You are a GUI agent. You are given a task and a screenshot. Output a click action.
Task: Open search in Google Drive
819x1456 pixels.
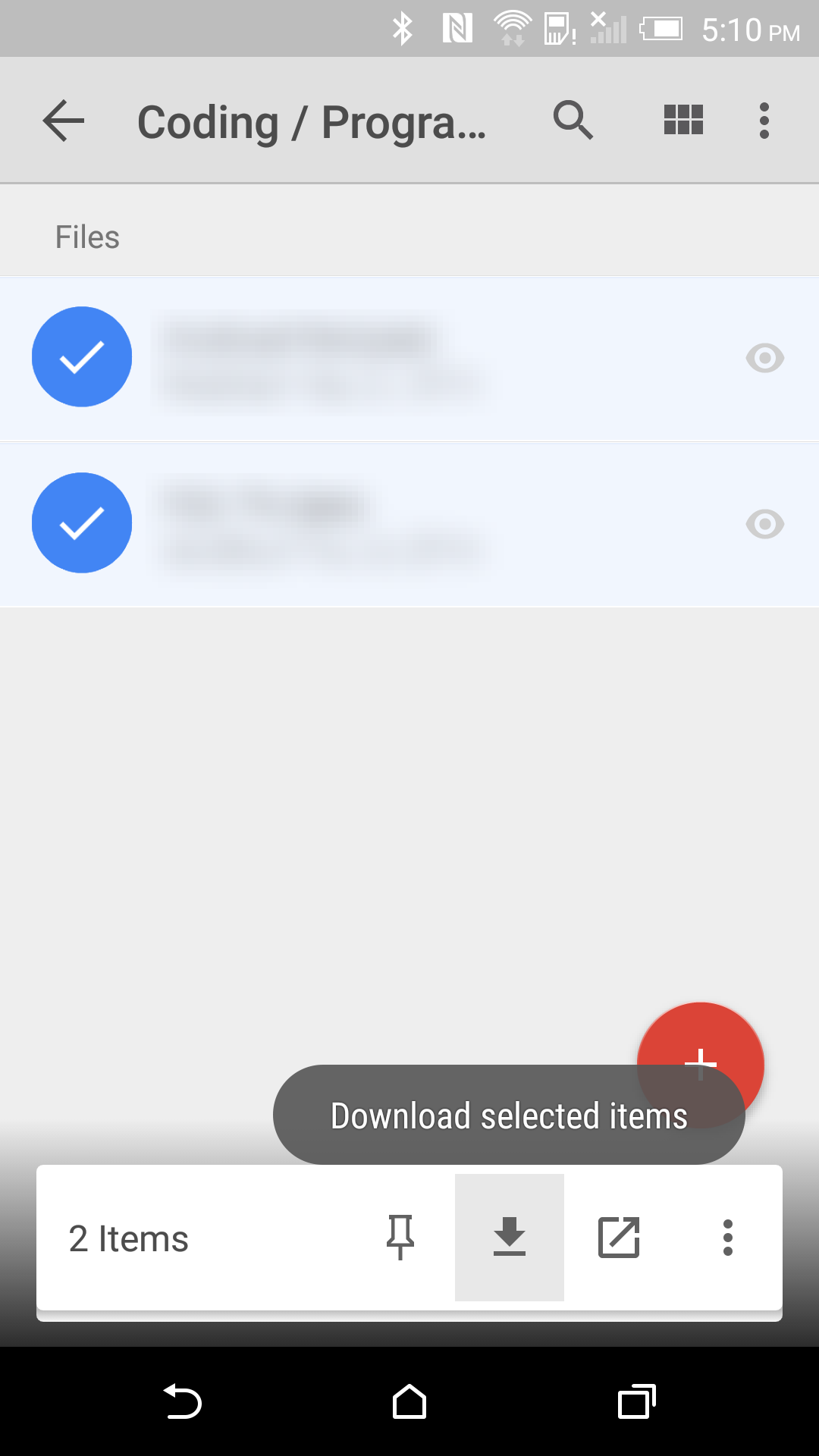pyautogui.click(x=573, y=120)
